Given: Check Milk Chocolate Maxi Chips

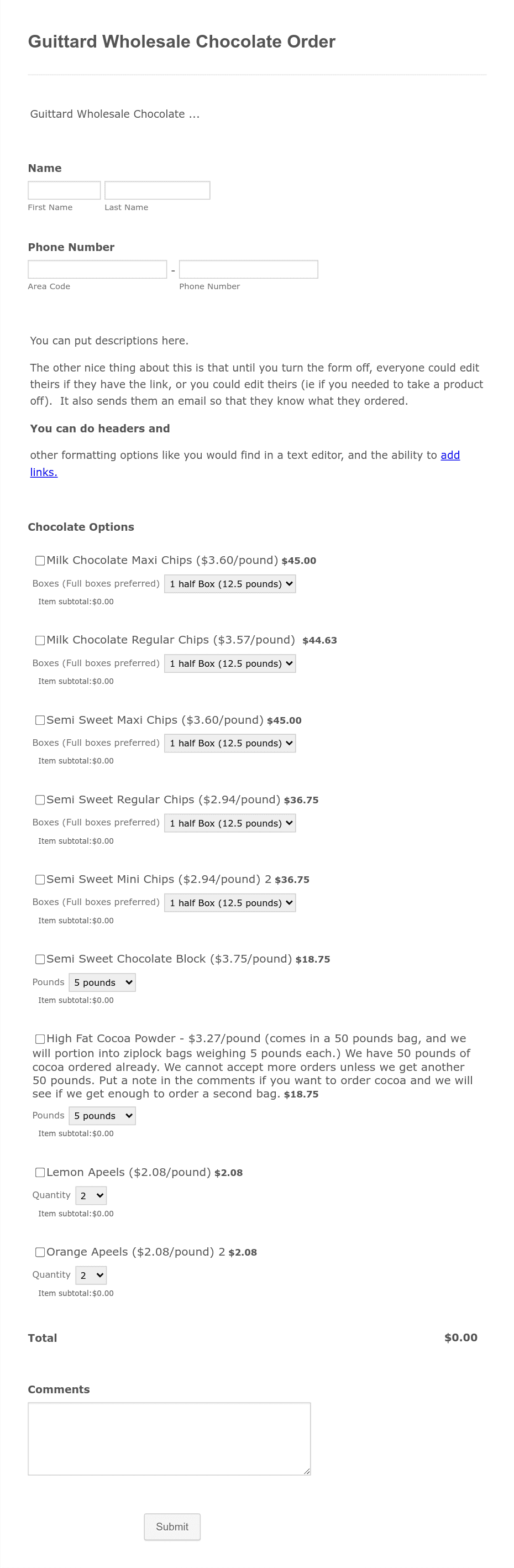Looking at the screenshot, I should click(40, 561).
